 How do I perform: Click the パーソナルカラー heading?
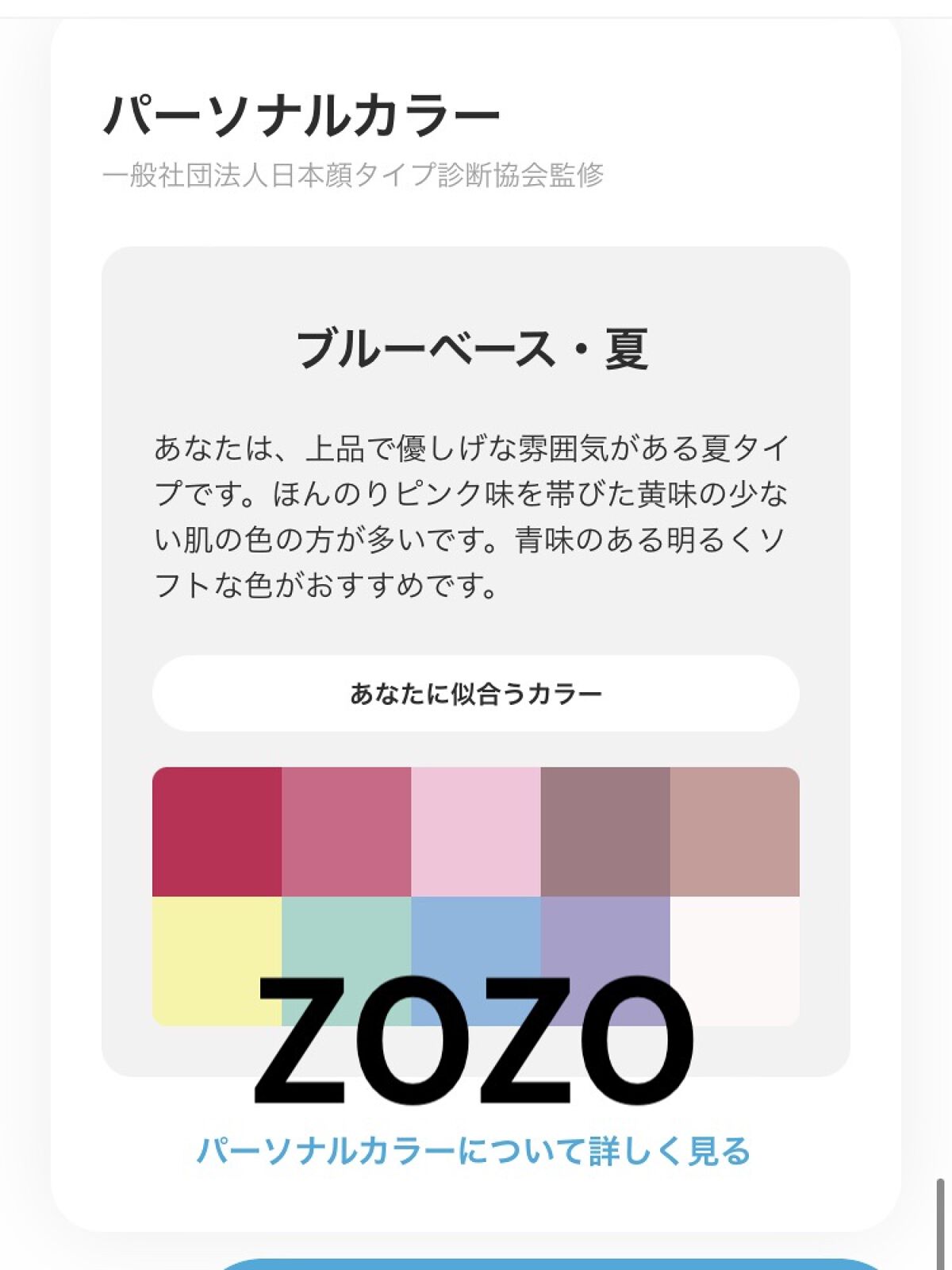(x=305, y=111)
